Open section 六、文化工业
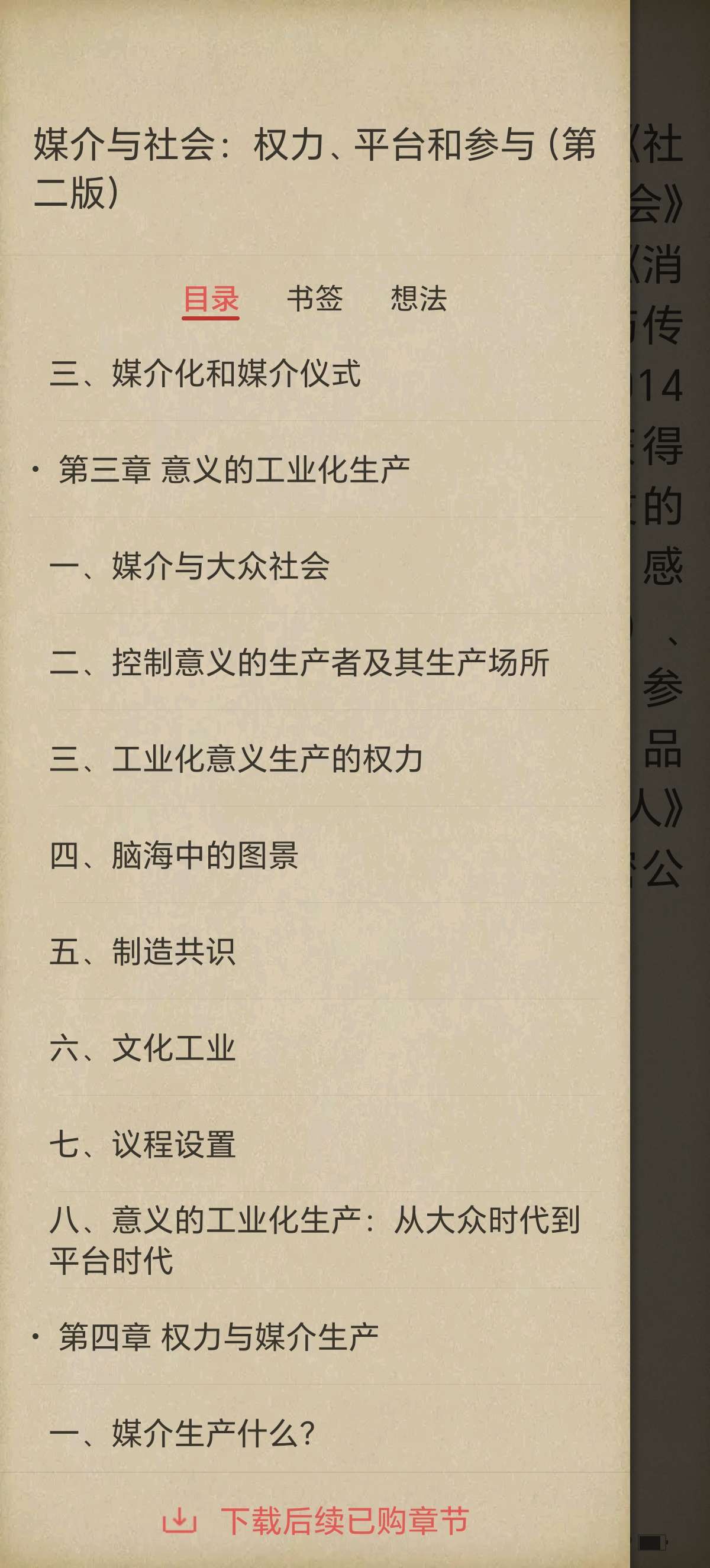This screenshot has height=1568, width=710. (143, 1048)
